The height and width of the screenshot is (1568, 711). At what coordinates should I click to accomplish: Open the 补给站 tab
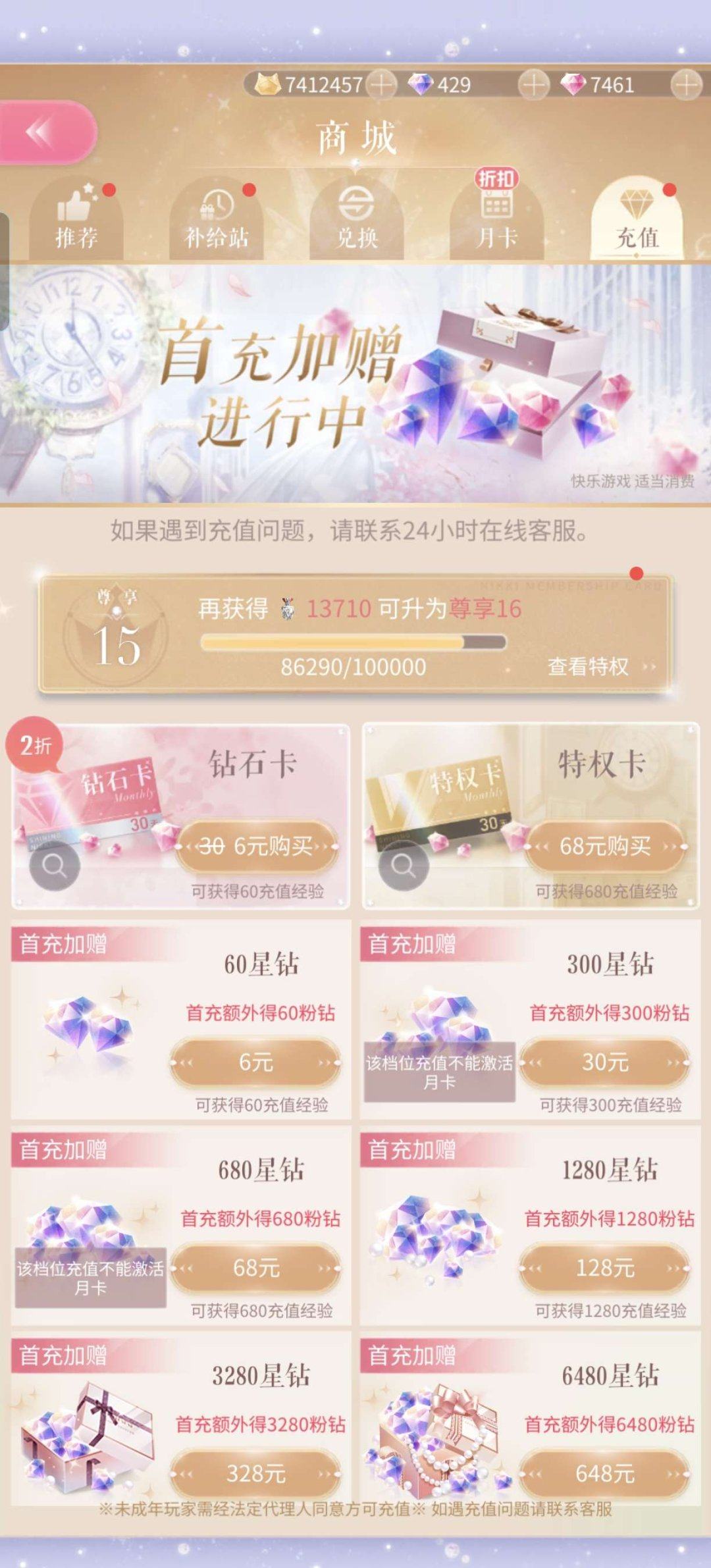click(x=217, y=221)
